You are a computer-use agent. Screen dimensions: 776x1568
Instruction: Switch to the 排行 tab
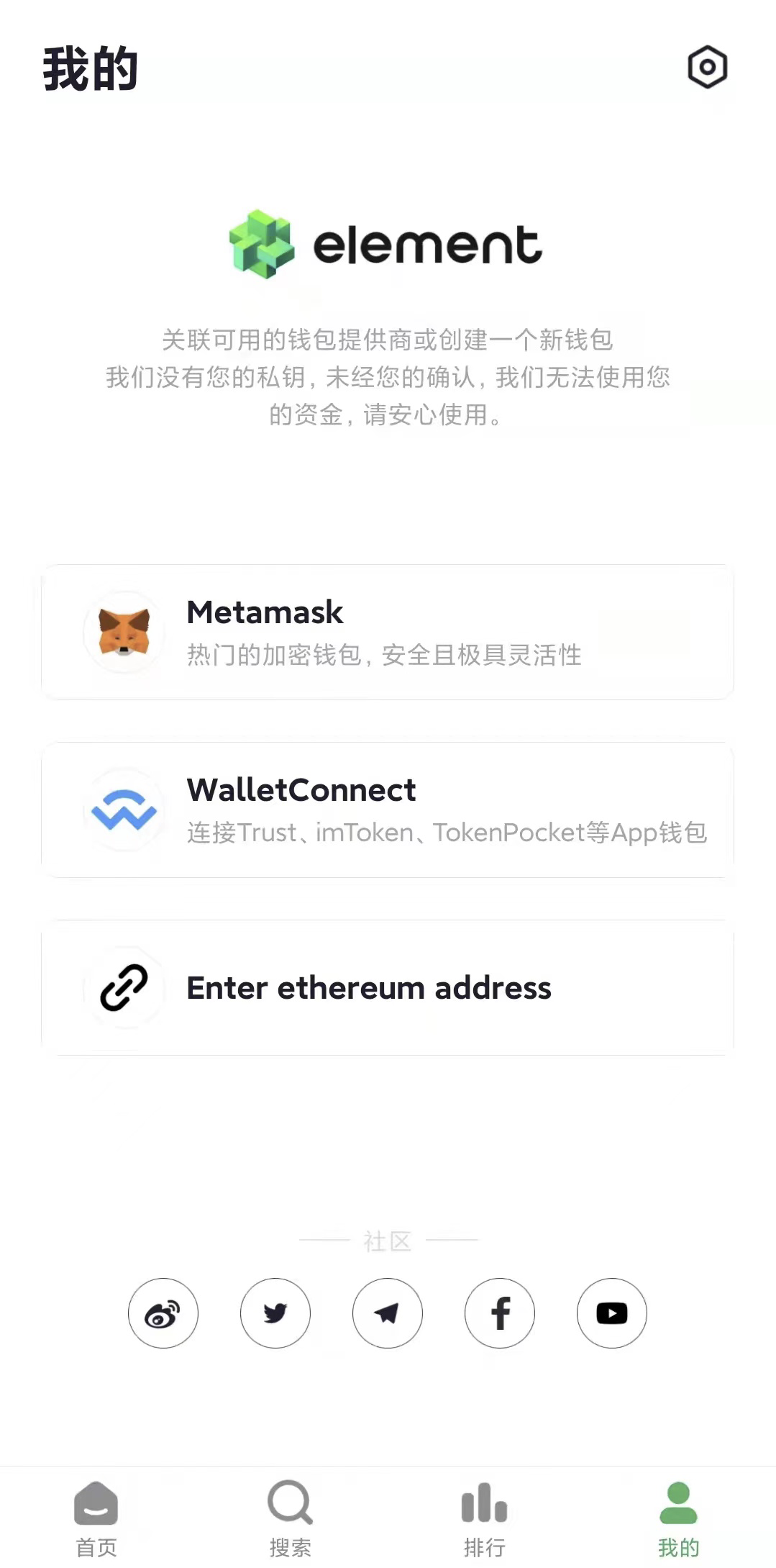(x=485, y=1517)
